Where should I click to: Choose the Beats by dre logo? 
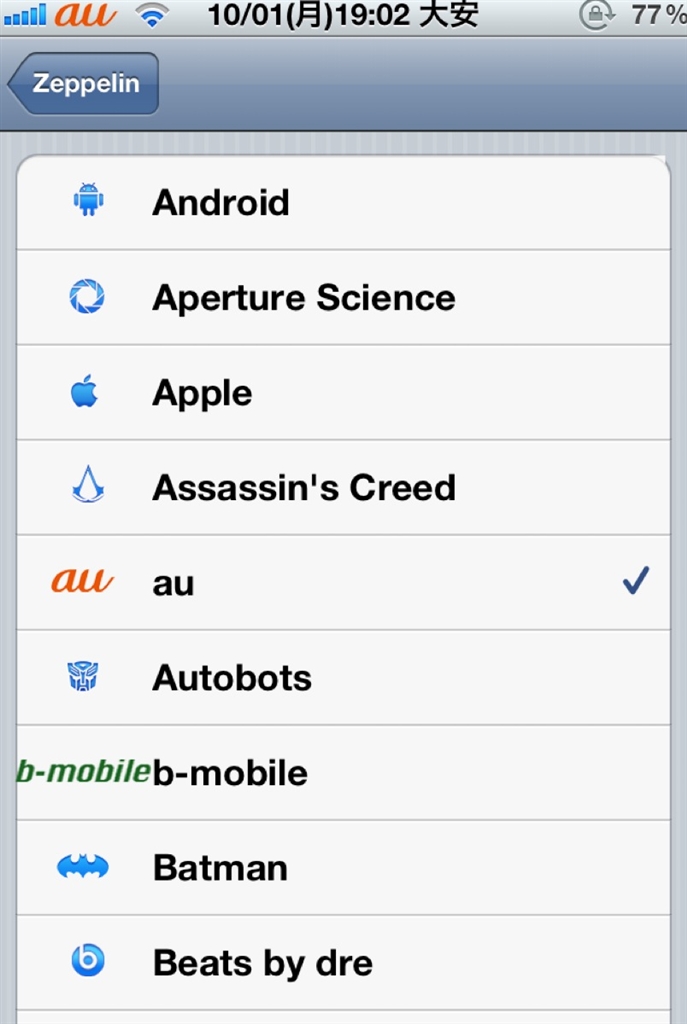(343, 963)
